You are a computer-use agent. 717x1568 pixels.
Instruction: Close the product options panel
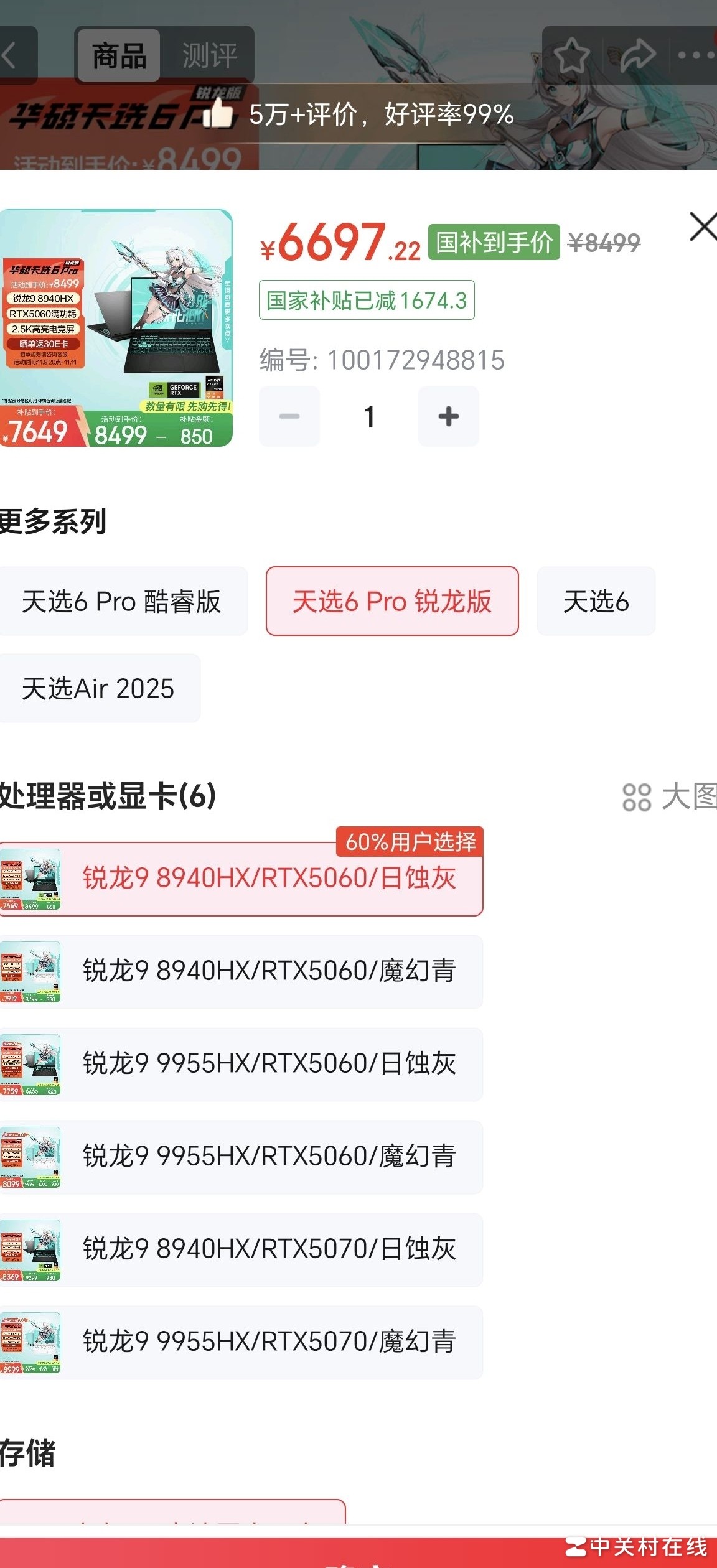click(x=703, y=226)
